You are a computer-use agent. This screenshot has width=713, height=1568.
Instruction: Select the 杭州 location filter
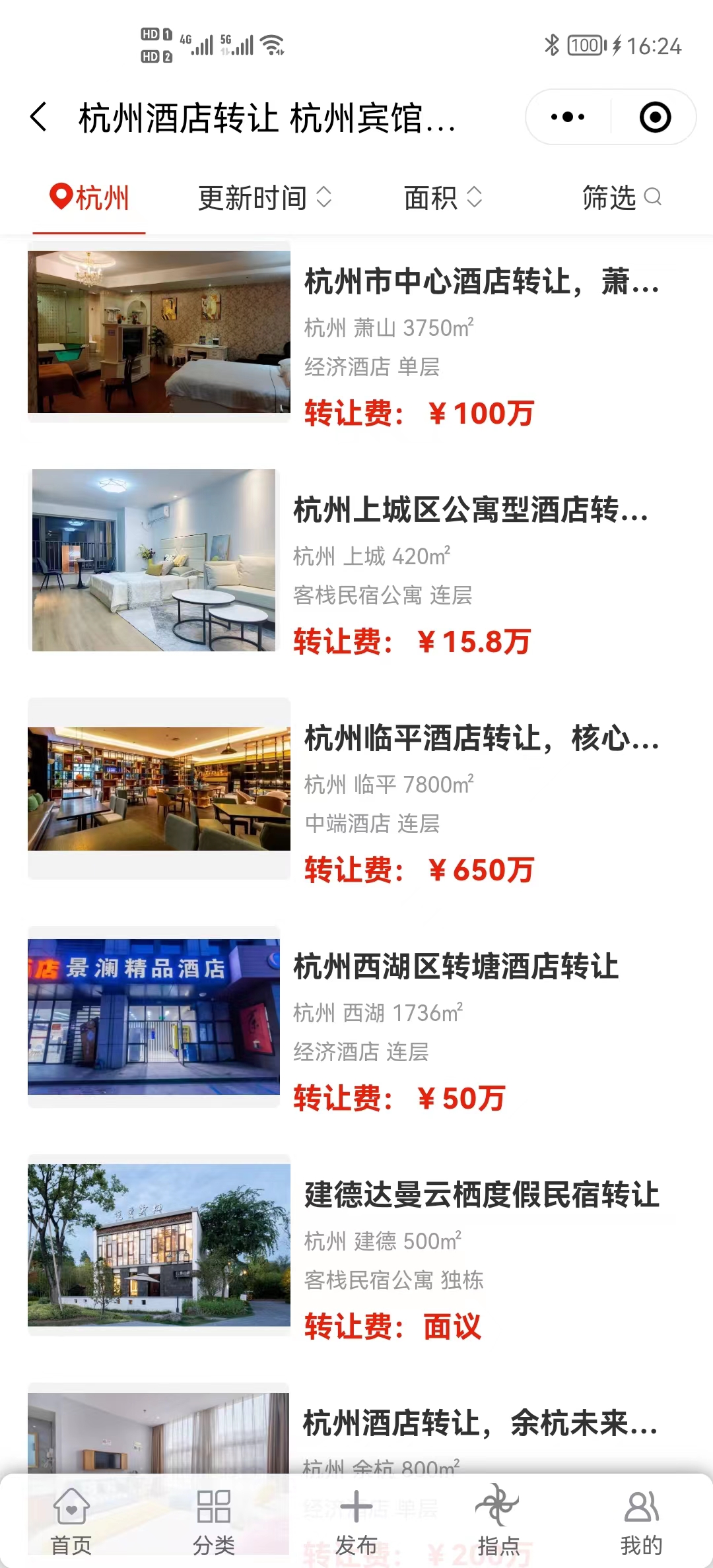(x=89, y=197)
